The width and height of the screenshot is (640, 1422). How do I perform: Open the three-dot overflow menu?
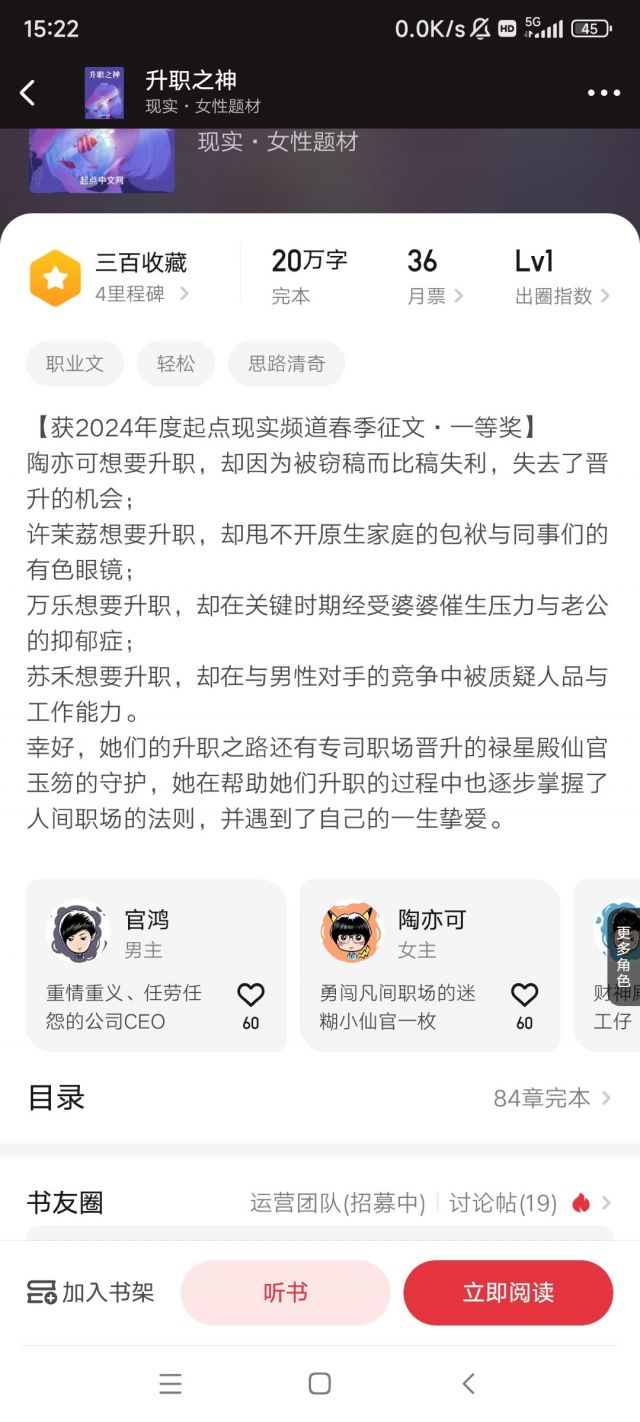coord(603,93)
